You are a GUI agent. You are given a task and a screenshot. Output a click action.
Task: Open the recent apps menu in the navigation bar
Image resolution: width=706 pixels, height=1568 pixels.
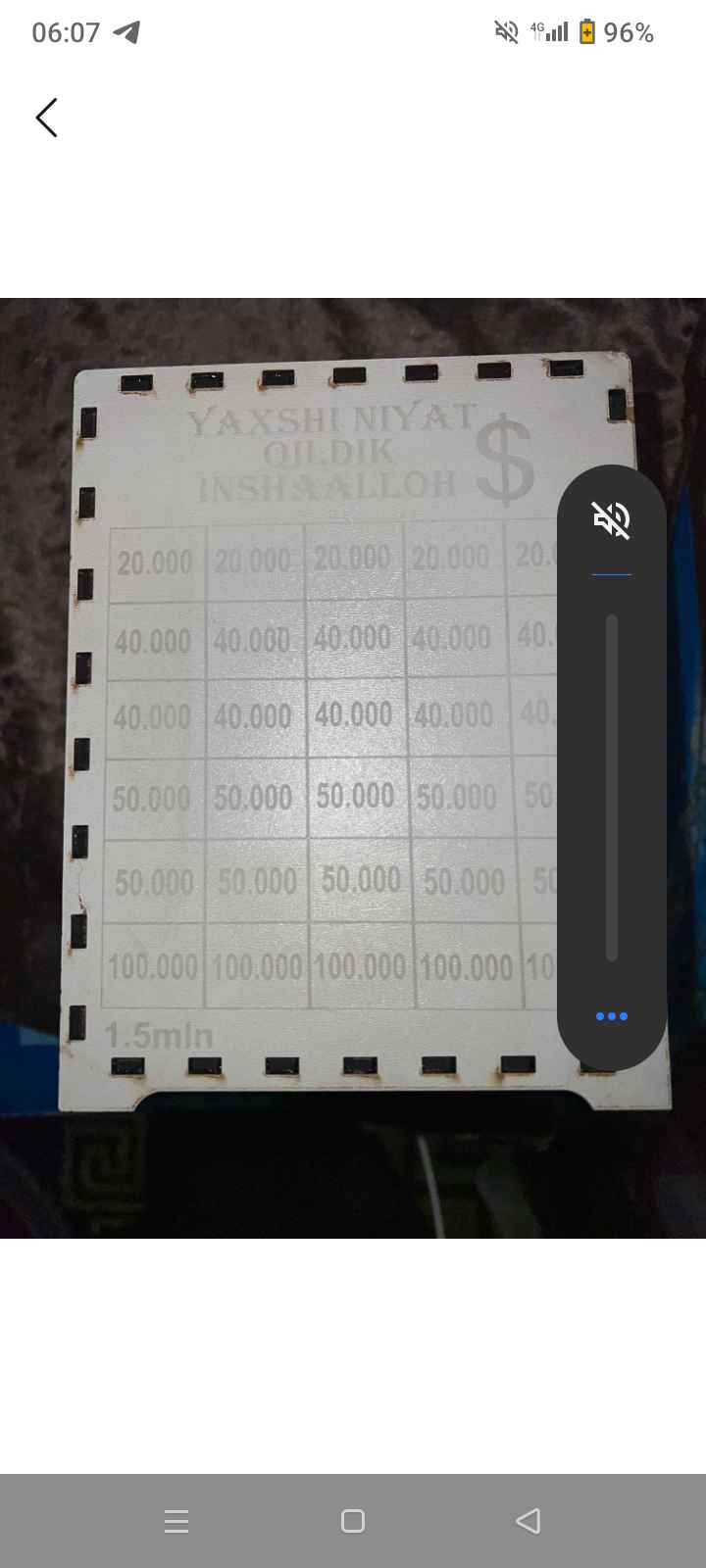tap(176, 1521)
